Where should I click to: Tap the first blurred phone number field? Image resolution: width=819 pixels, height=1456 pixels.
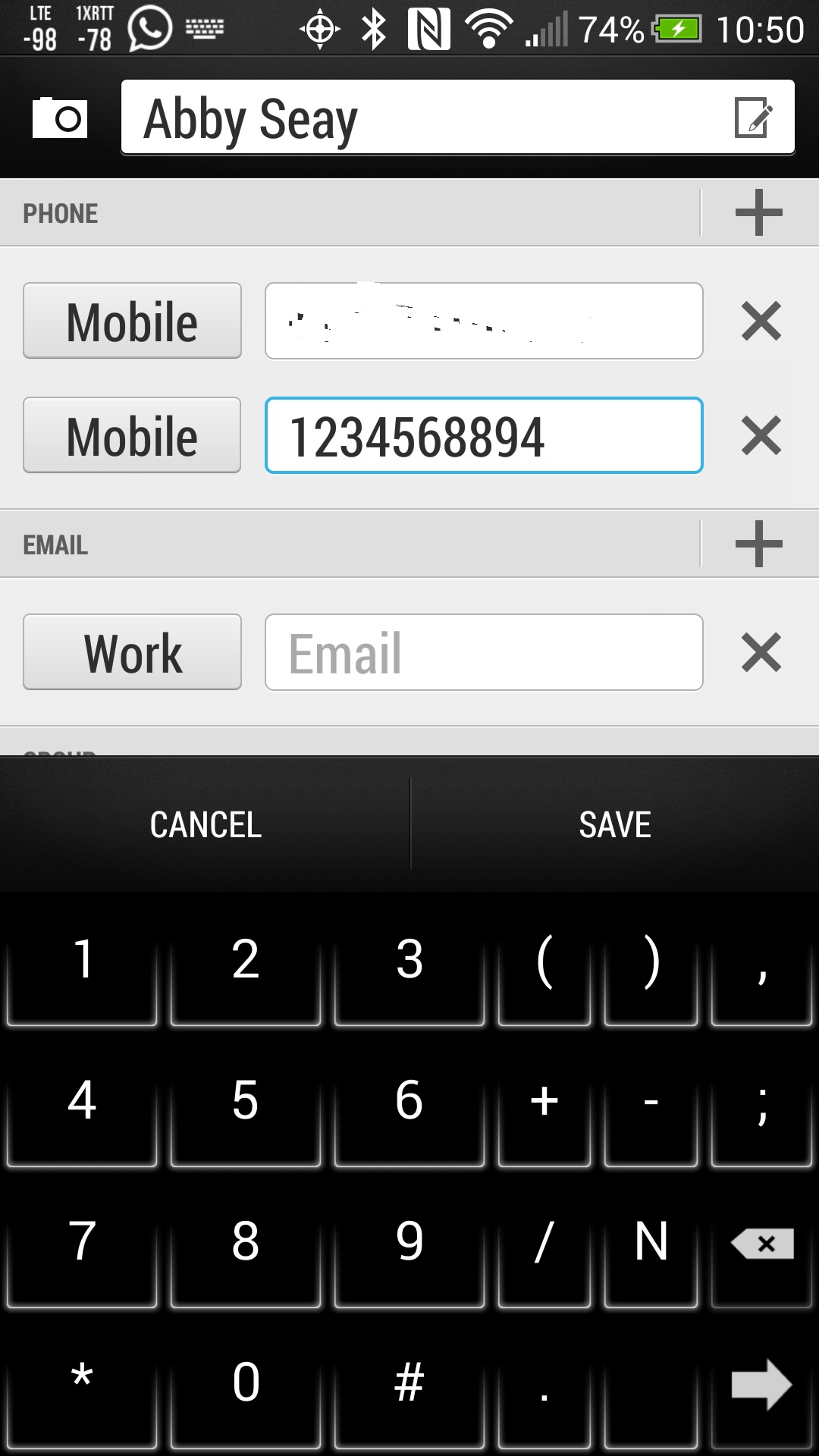coord(483,321)
